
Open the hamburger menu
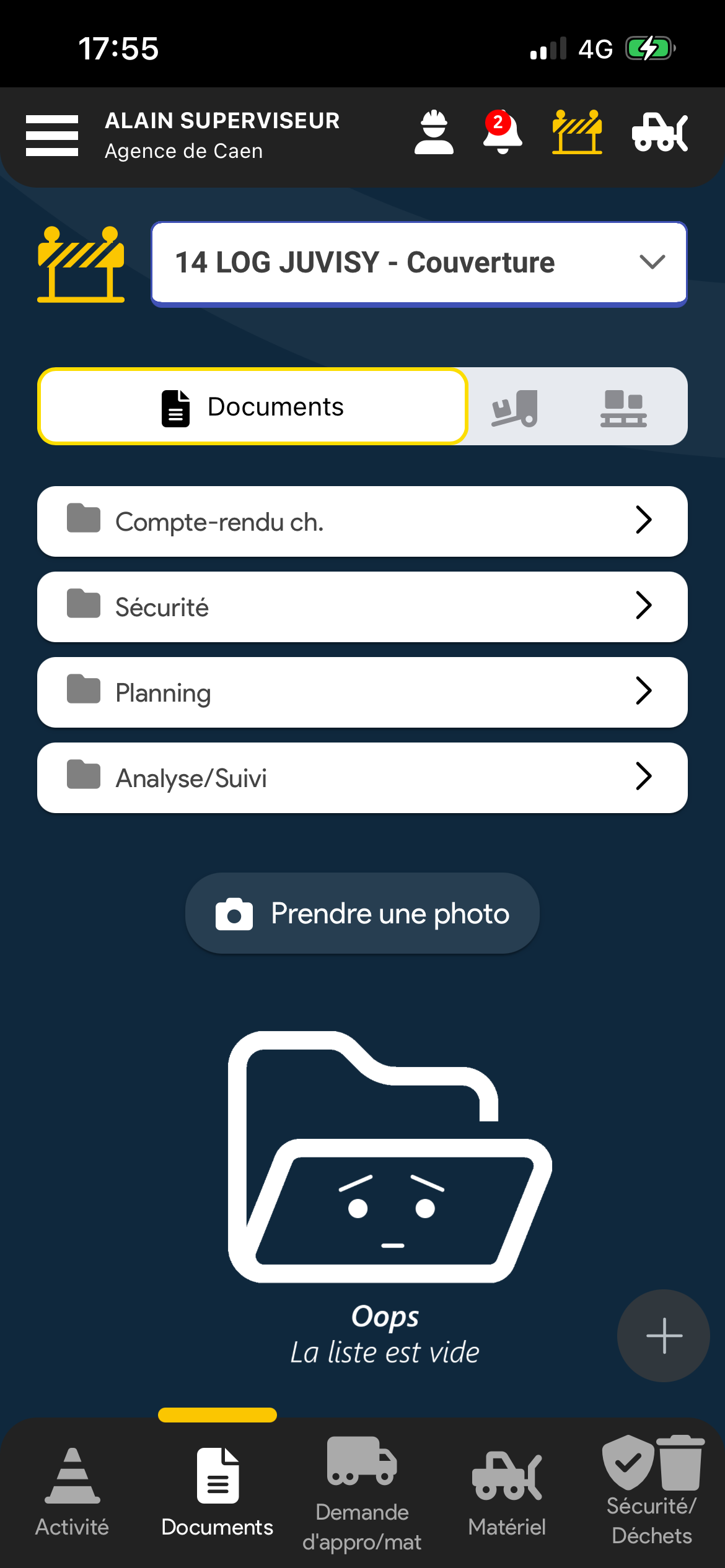tap(53, 135)
